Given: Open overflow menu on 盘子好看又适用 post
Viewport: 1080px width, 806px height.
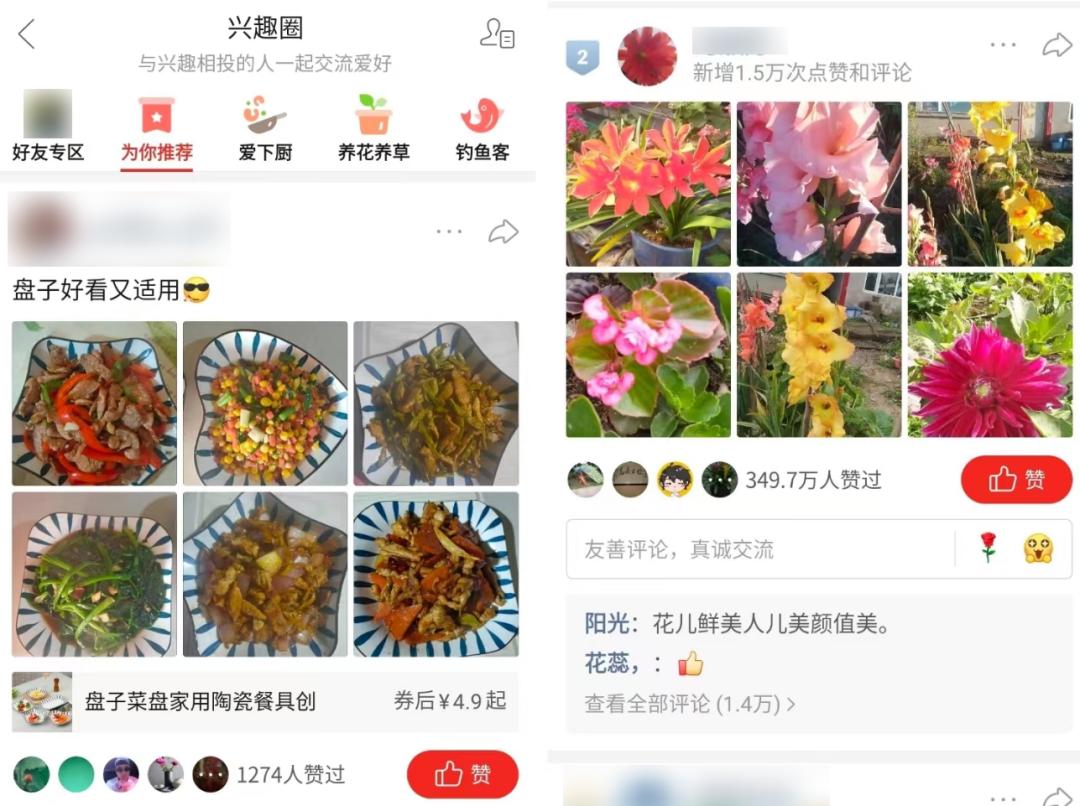Looking at the screenshot, I should (449, 232).
